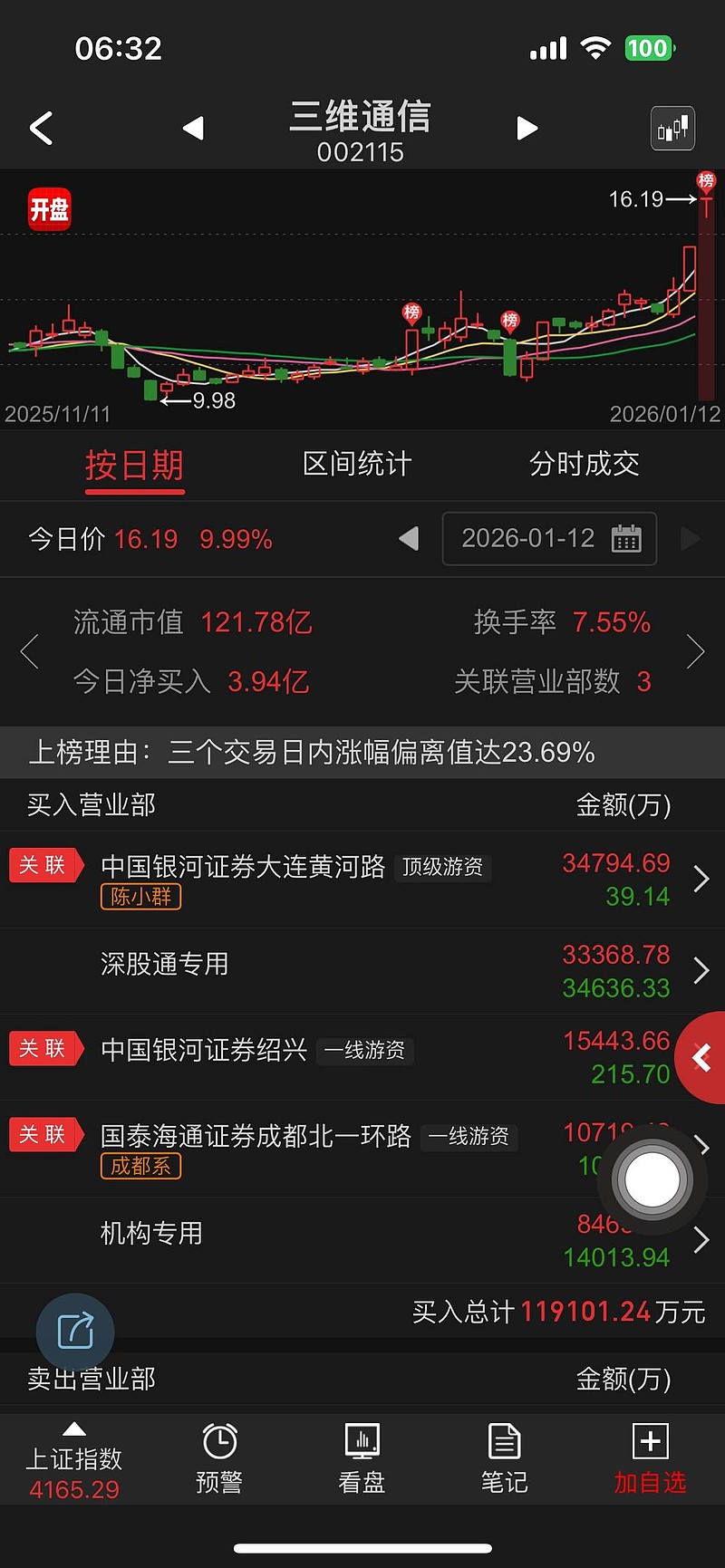Screen dimensions: 725x1568
Task: Tap the next stock triangle beside 三维通信
Action: (x=527, y=128)
